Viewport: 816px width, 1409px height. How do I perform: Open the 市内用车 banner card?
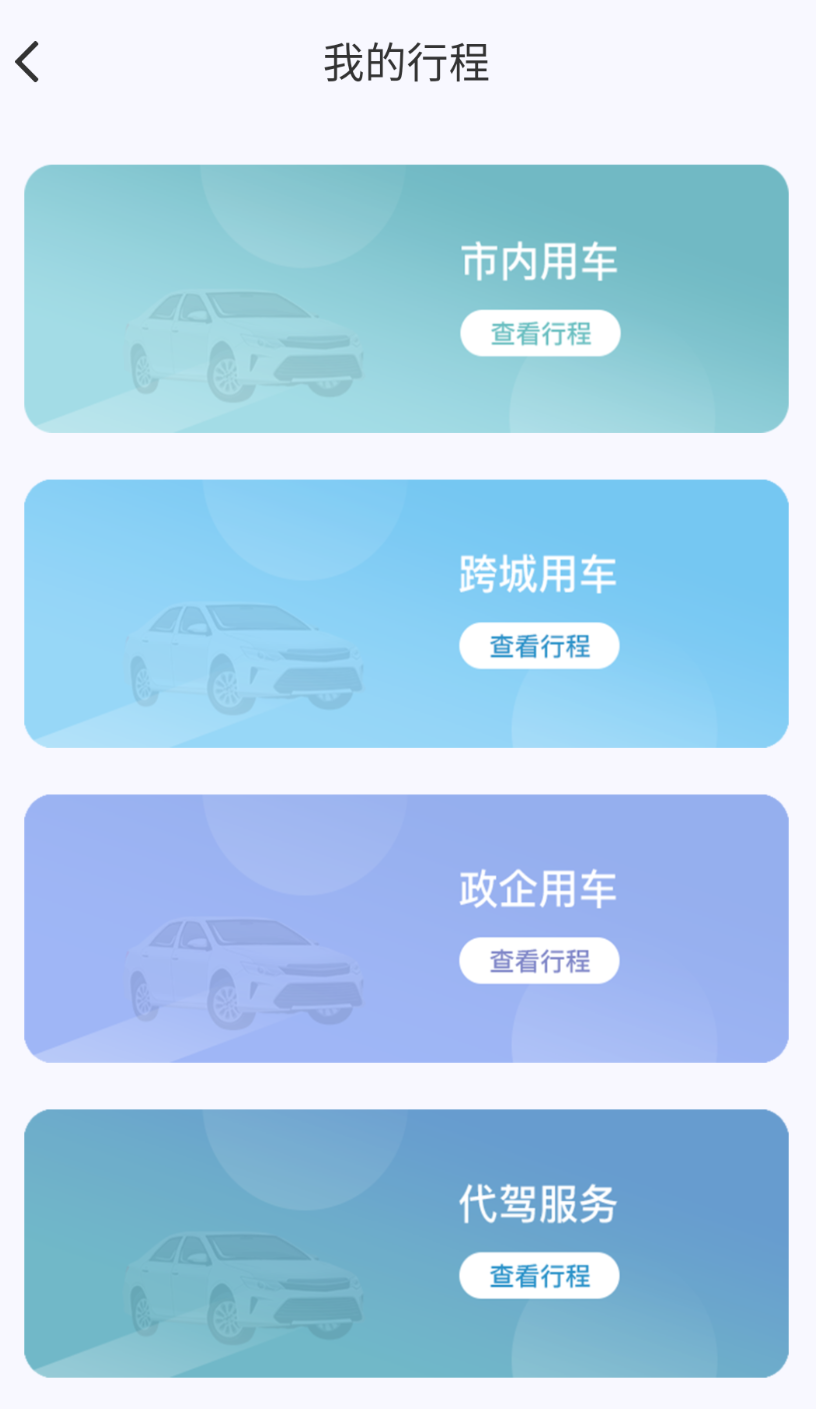[x=408, y=297]
